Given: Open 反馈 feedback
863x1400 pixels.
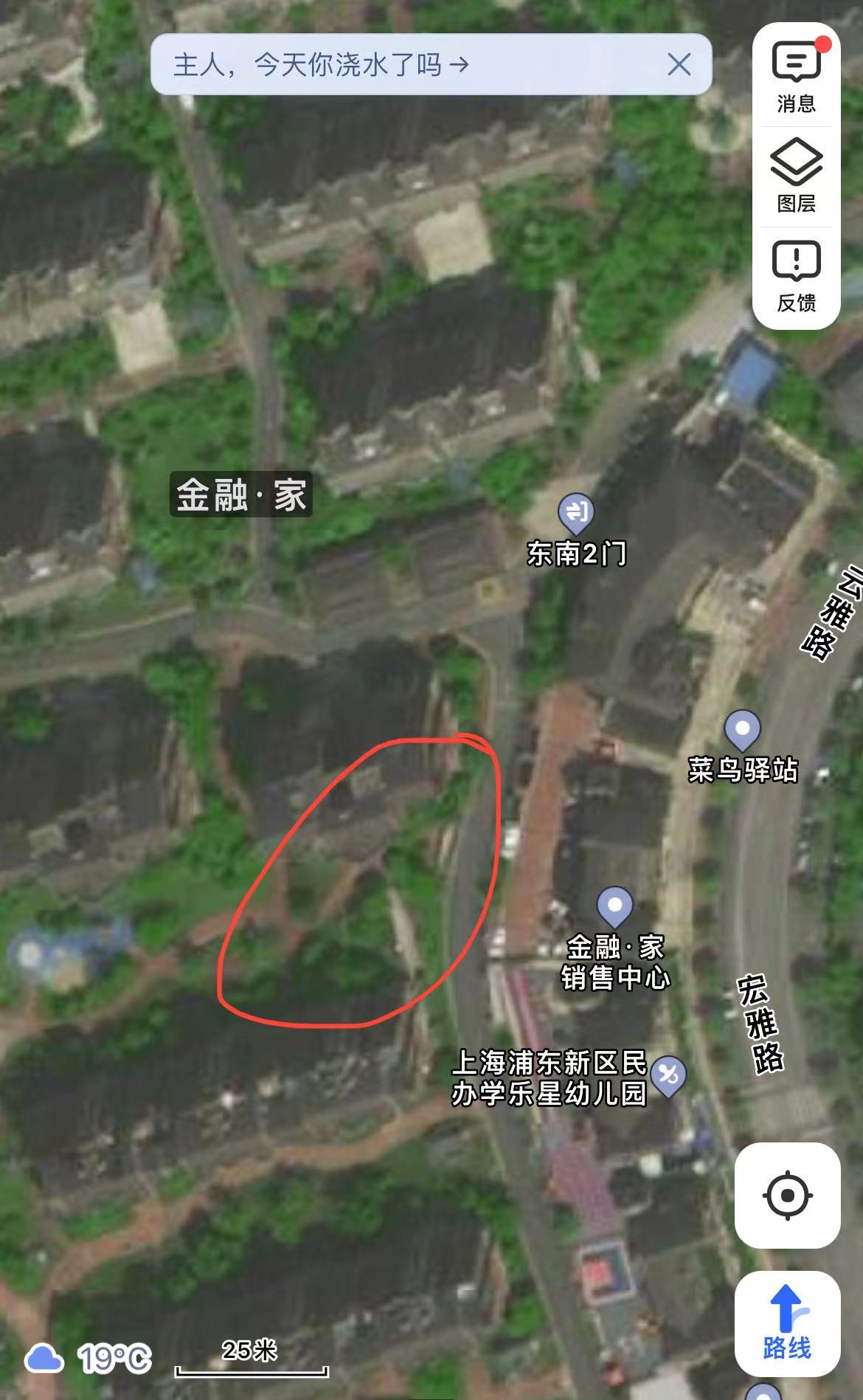Looking at the screenshot, I should (x=796, y=276).
